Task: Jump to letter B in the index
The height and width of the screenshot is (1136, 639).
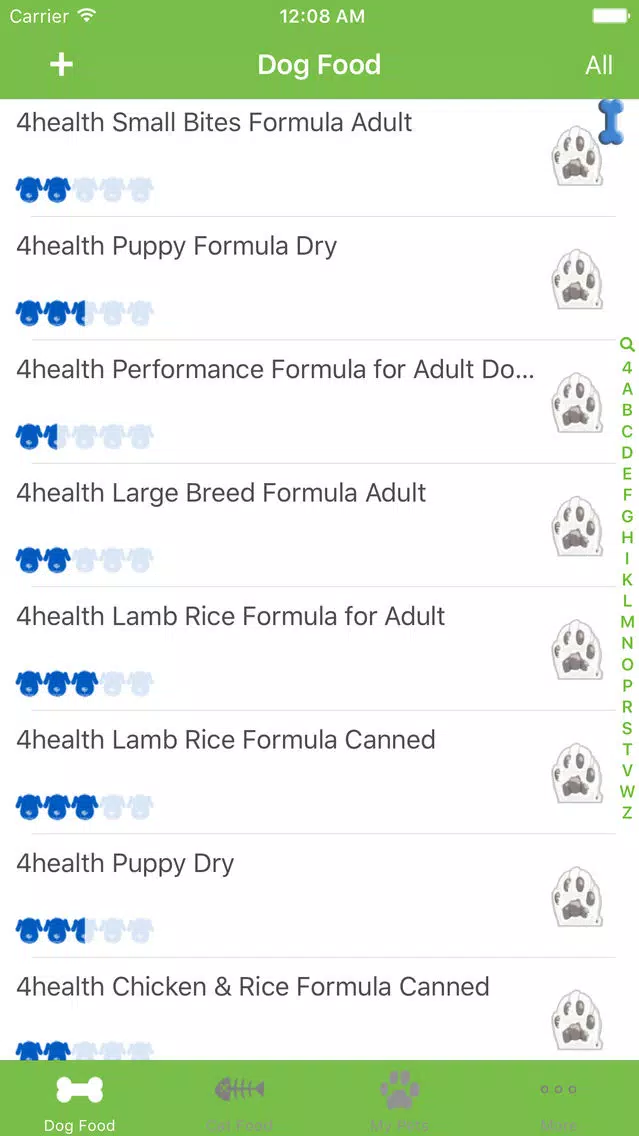Action: click(627, 410)
